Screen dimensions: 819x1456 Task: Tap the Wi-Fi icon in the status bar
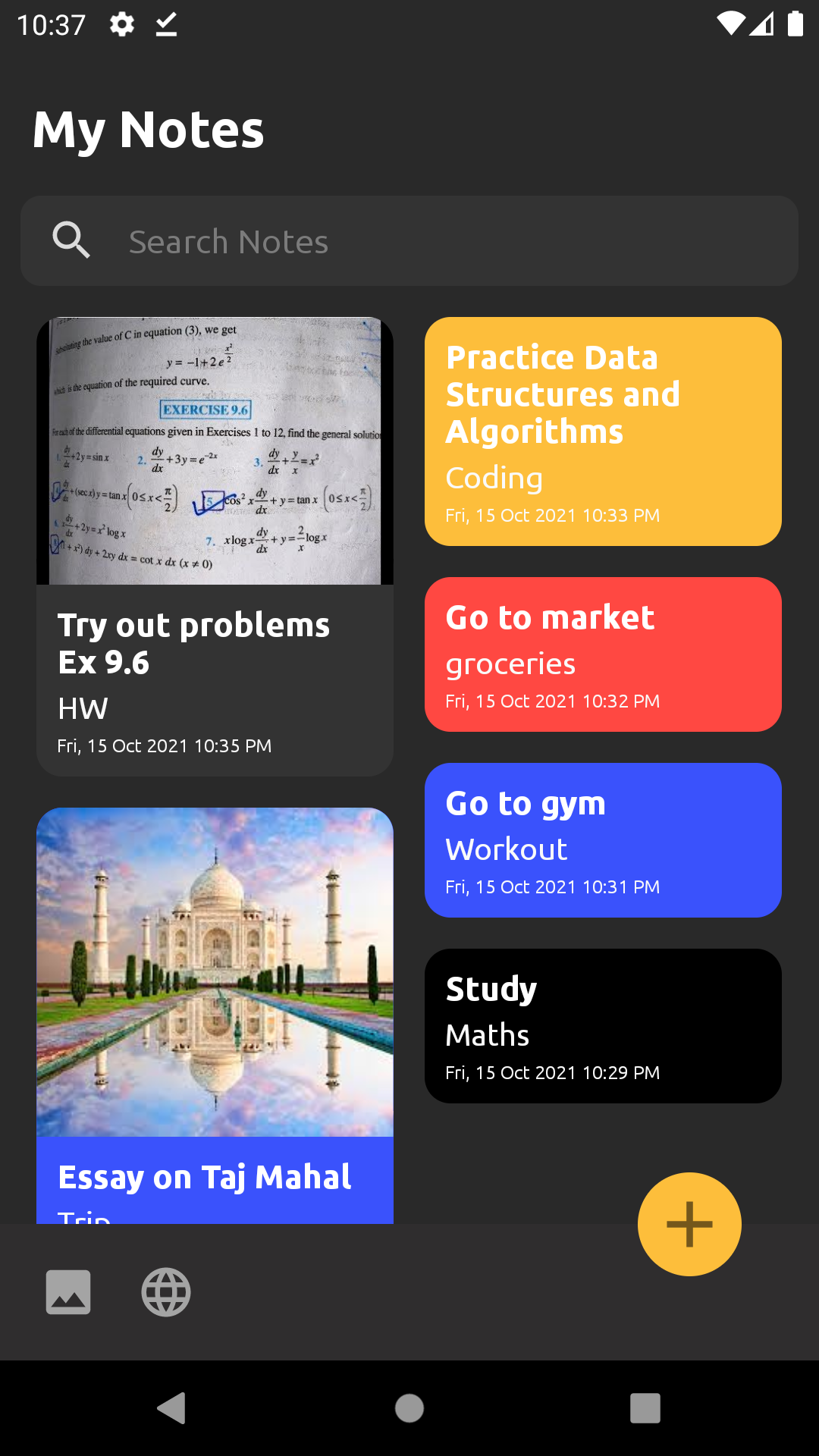pos(730,24)
